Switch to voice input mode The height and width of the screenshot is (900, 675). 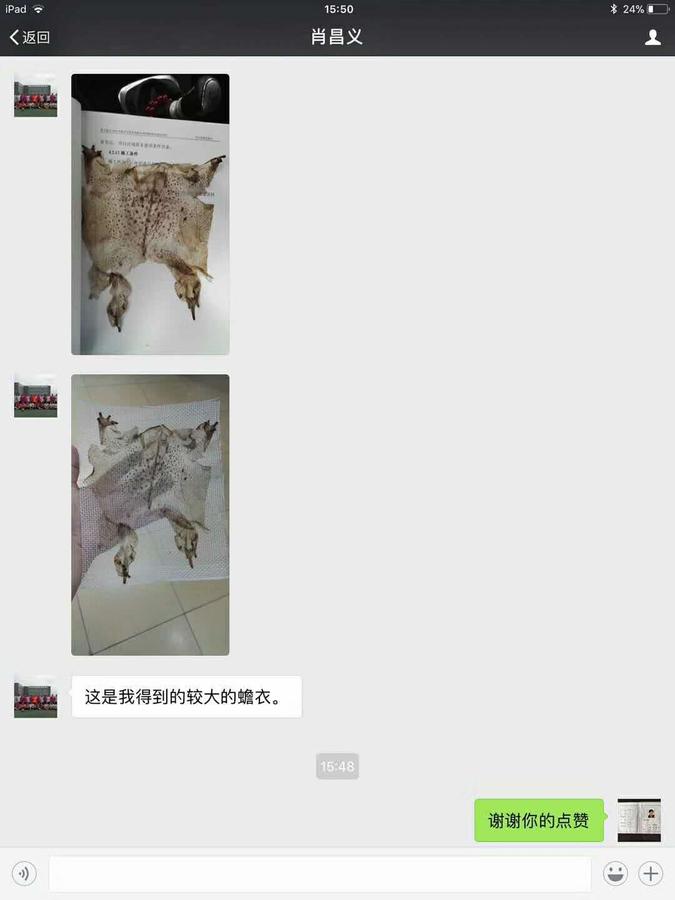pos(25,874)
